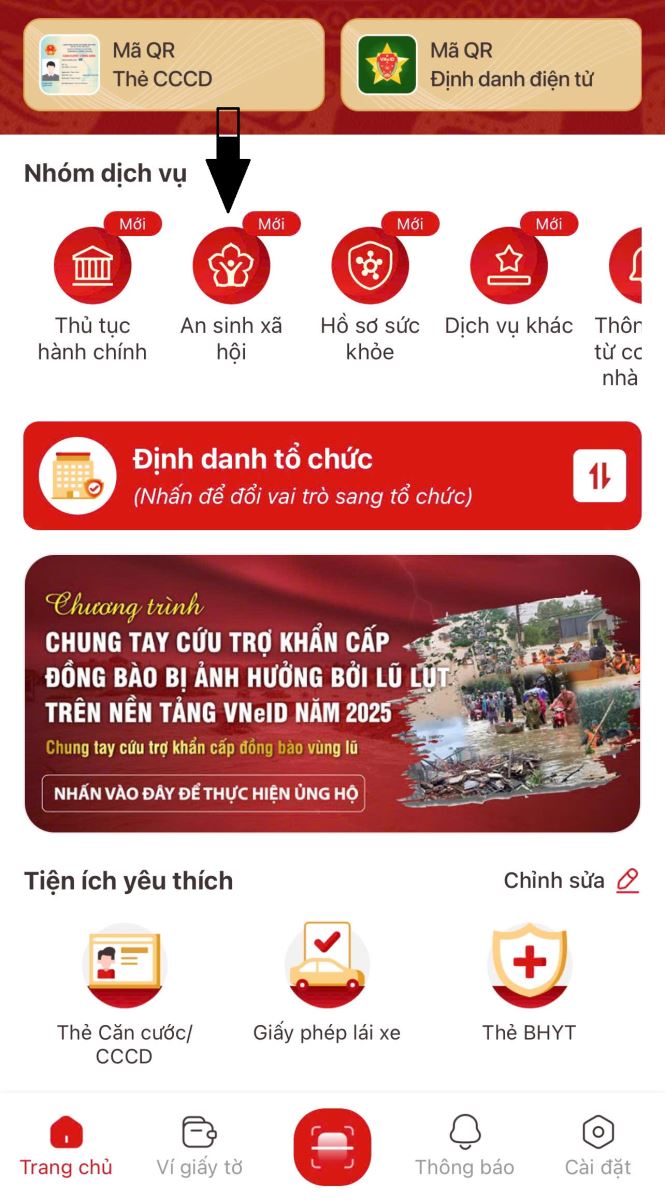Open the flood relief donation banner
The width and height of the screenshot is (665, 1200).
[x=332, y=693]
